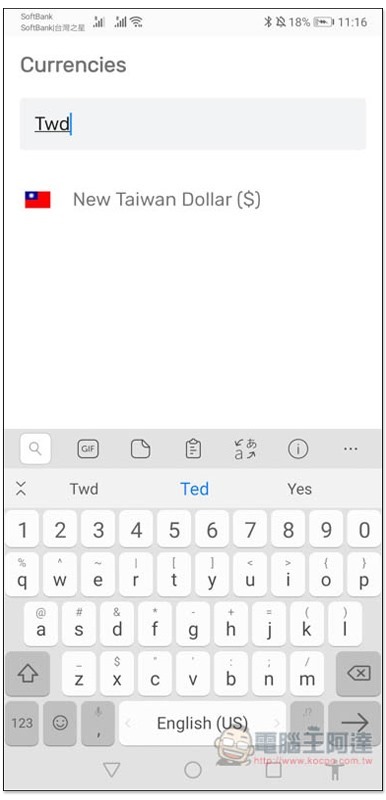
Task: Tap the shift key
Action: point(28,673)
